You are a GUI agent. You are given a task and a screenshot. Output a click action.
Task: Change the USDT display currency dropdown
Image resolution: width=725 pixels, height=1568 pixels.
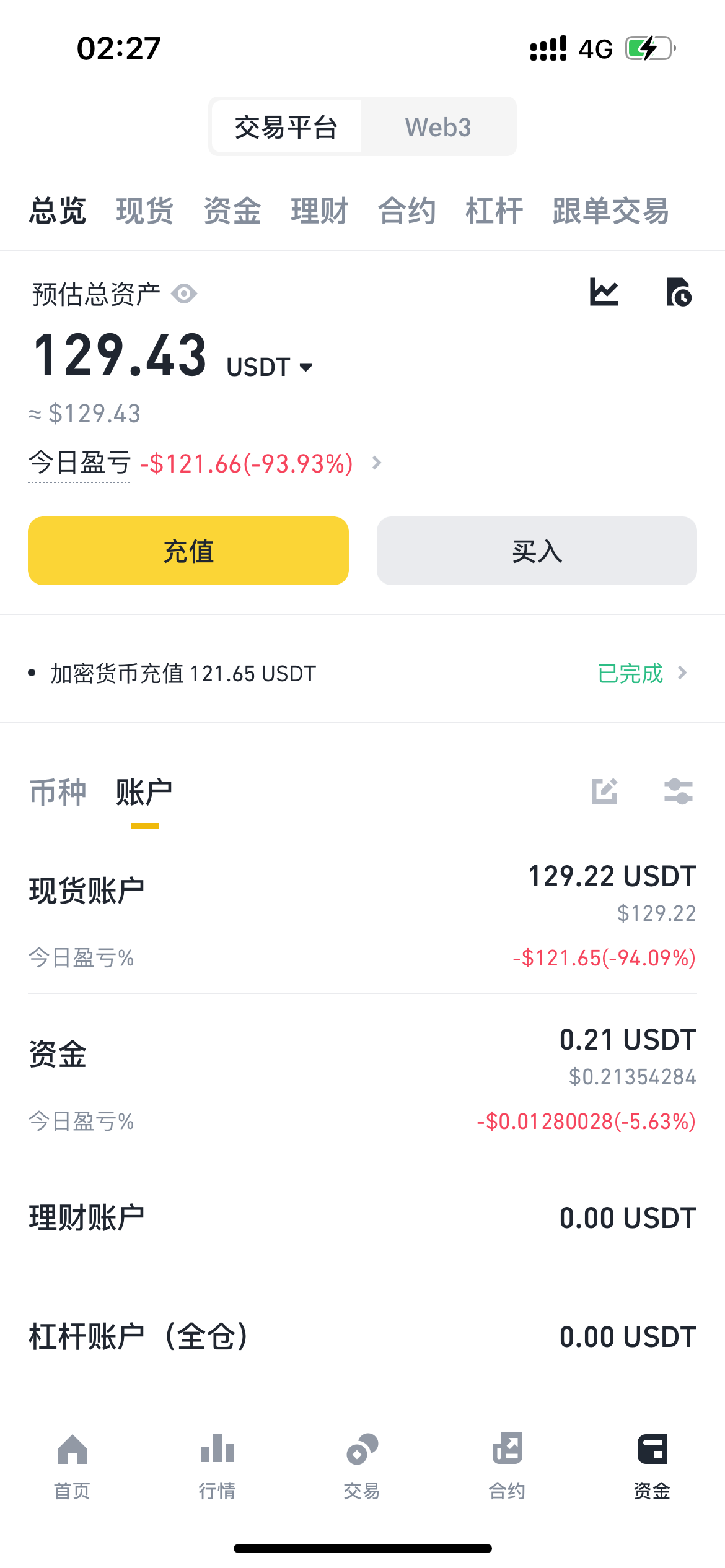[x=270, y=367]
